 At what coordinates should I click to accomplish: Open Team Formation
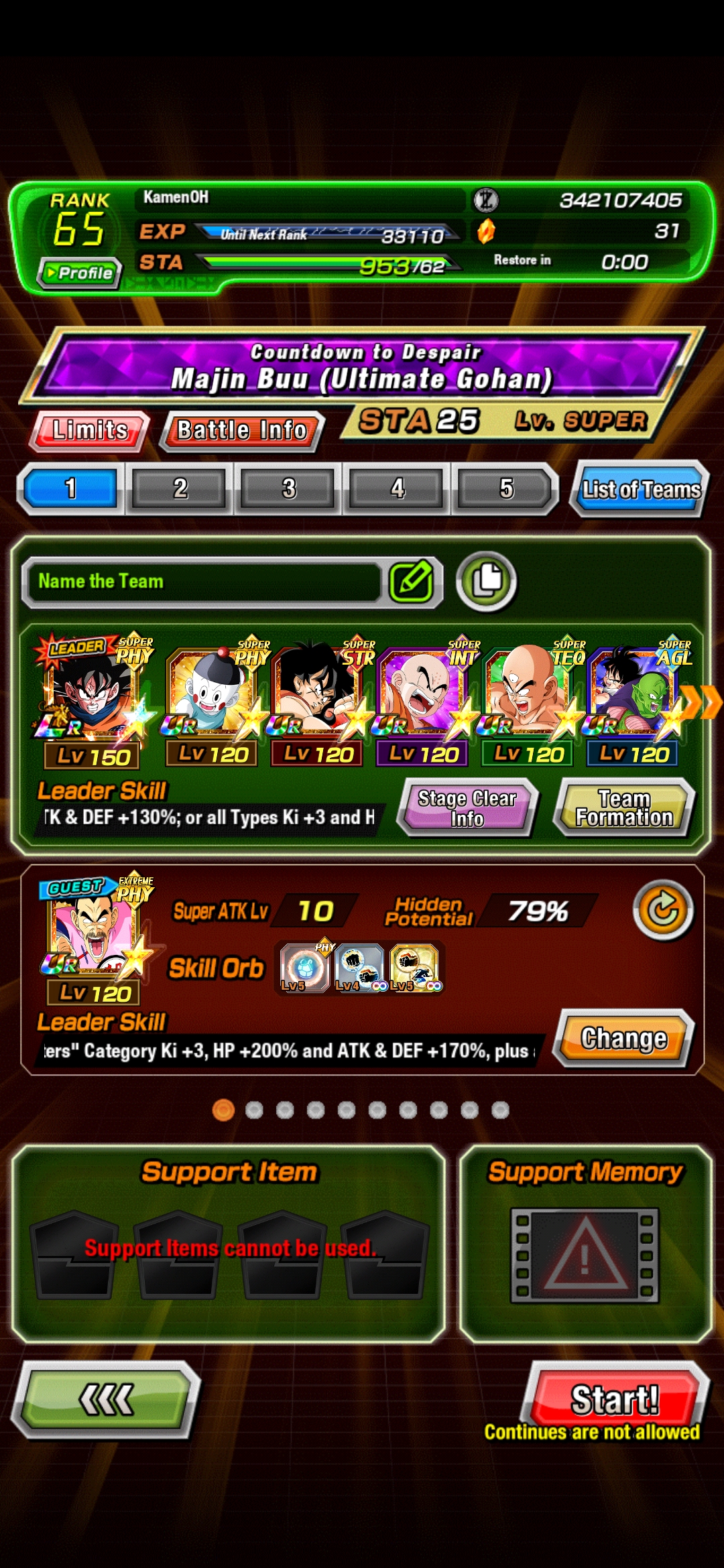(x=624, y=807)
